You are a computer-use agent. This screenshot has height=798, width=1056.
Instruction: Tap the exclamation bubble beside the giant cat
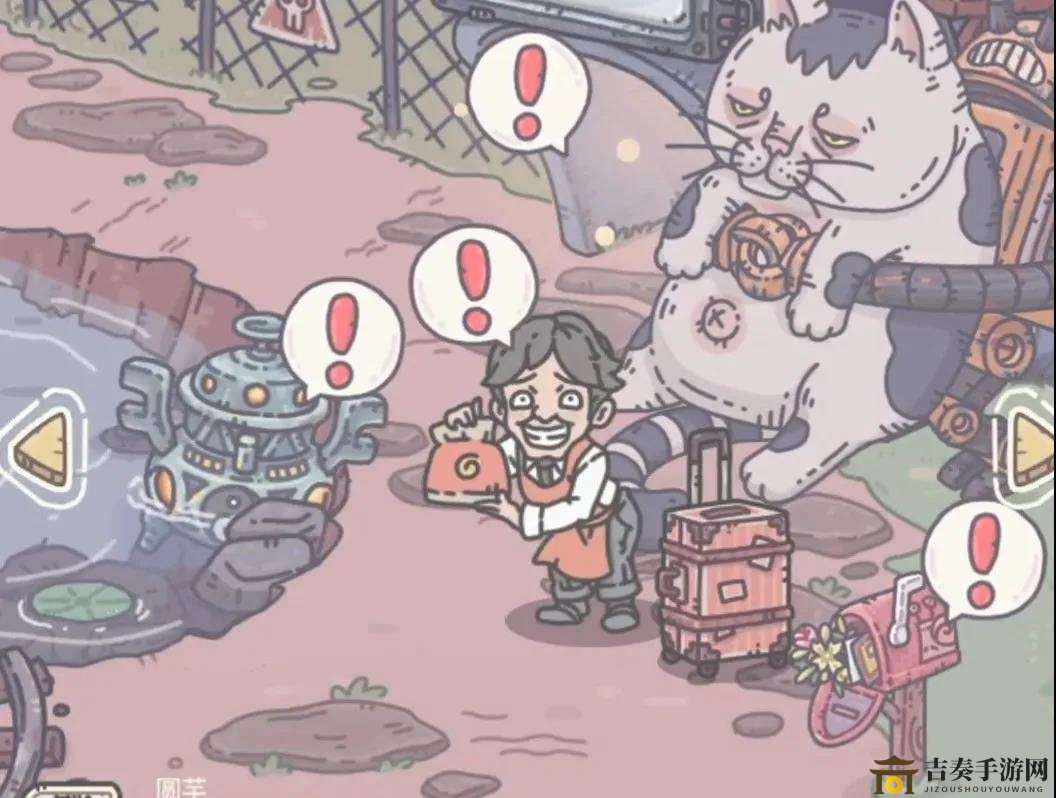(527, 91)
